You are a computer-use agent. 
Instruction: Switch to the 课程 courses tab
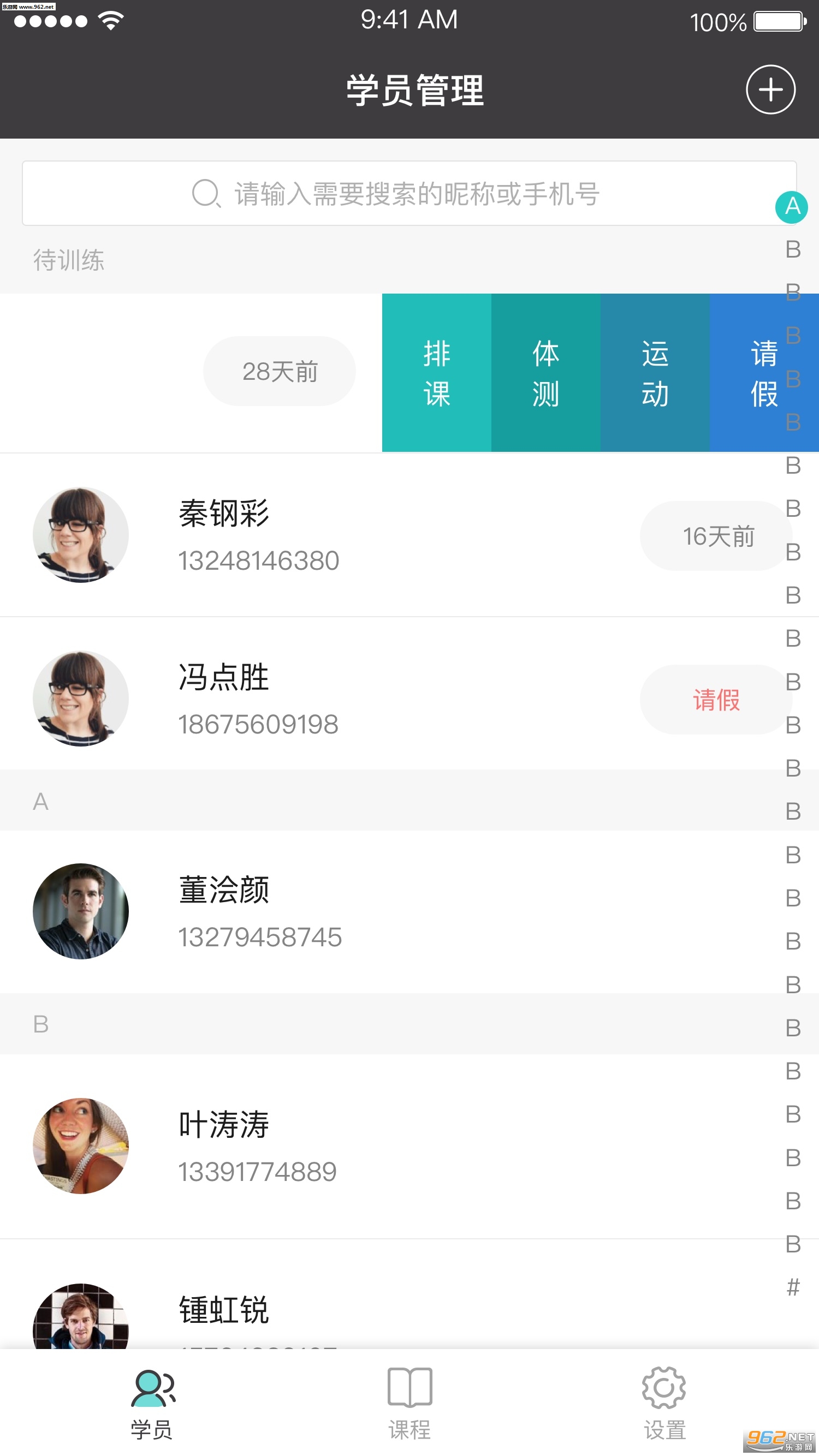[410, 1403]
